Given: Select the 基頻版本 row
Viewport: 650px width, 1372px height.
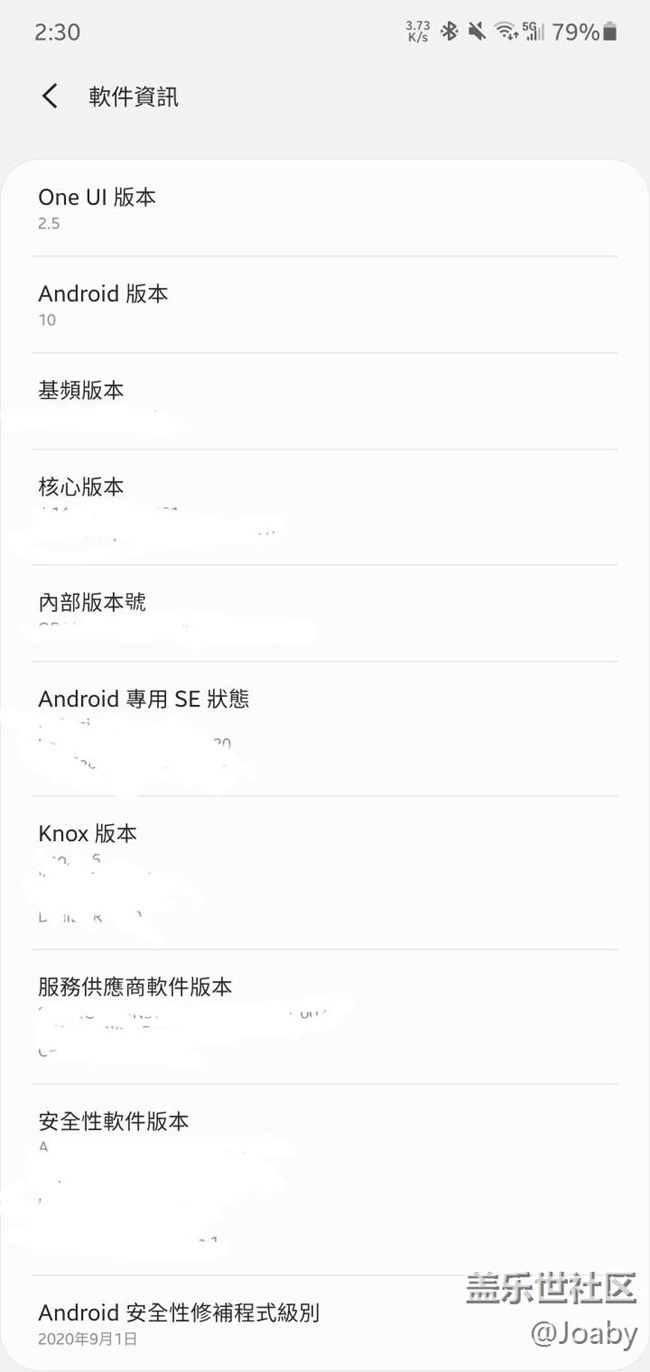Looking at the screenshot, I should point(325,401).
